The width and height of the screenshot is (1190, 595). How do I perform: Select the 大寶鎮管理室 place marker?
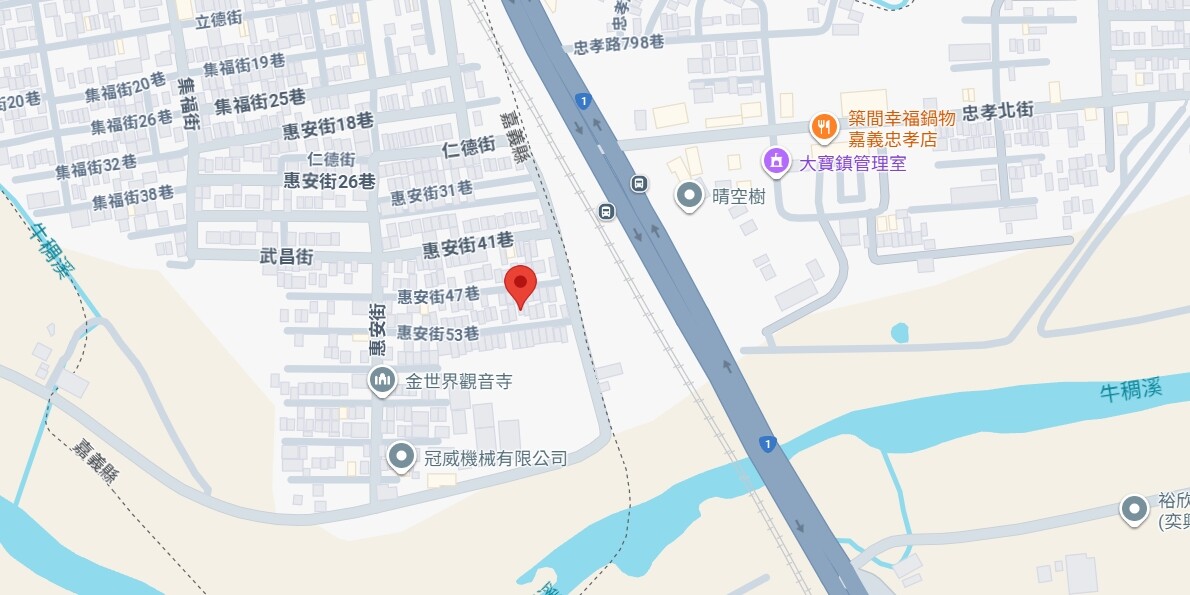[x=774, y=160]
